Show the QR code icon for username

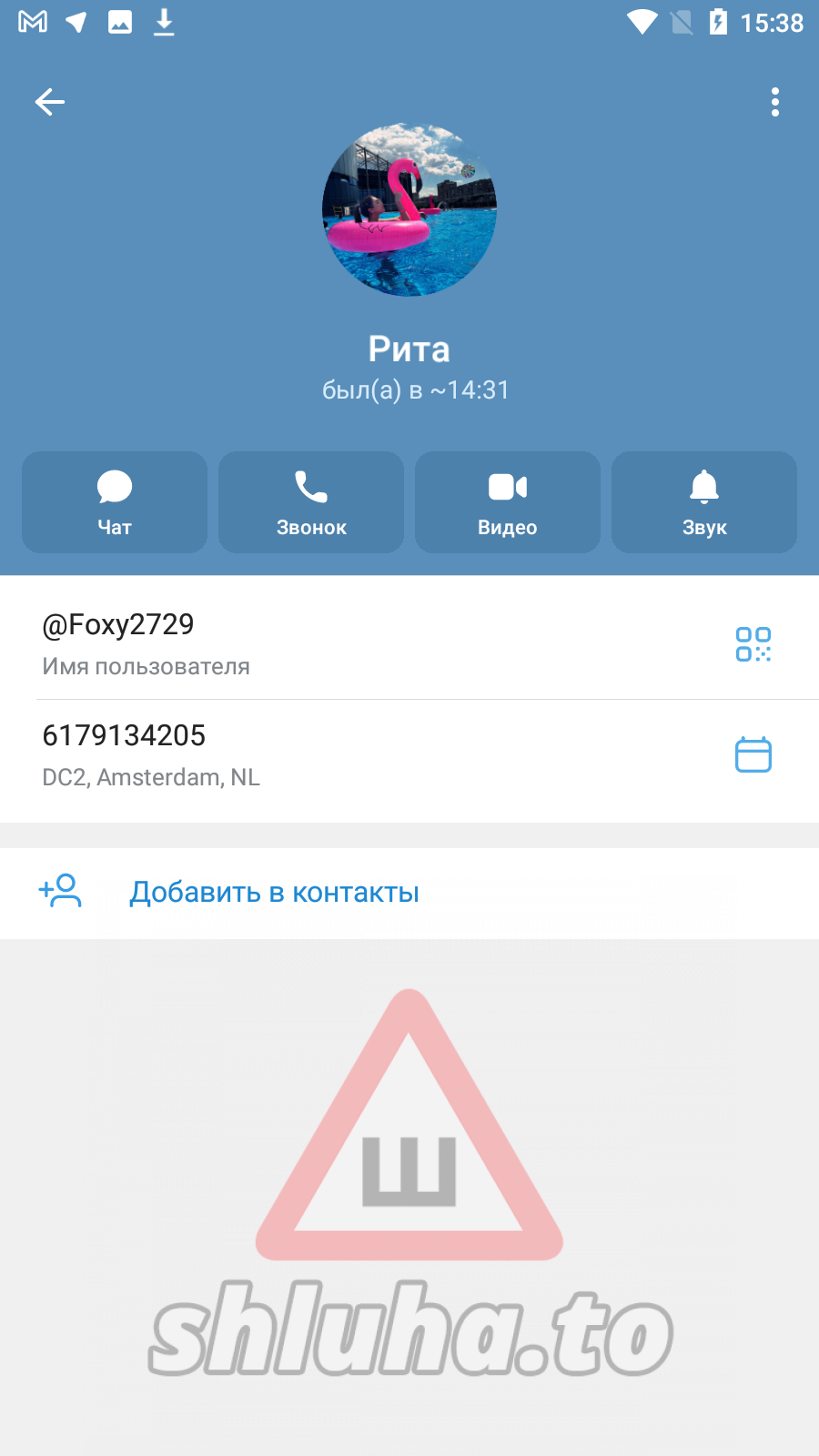tap(753, 644)
